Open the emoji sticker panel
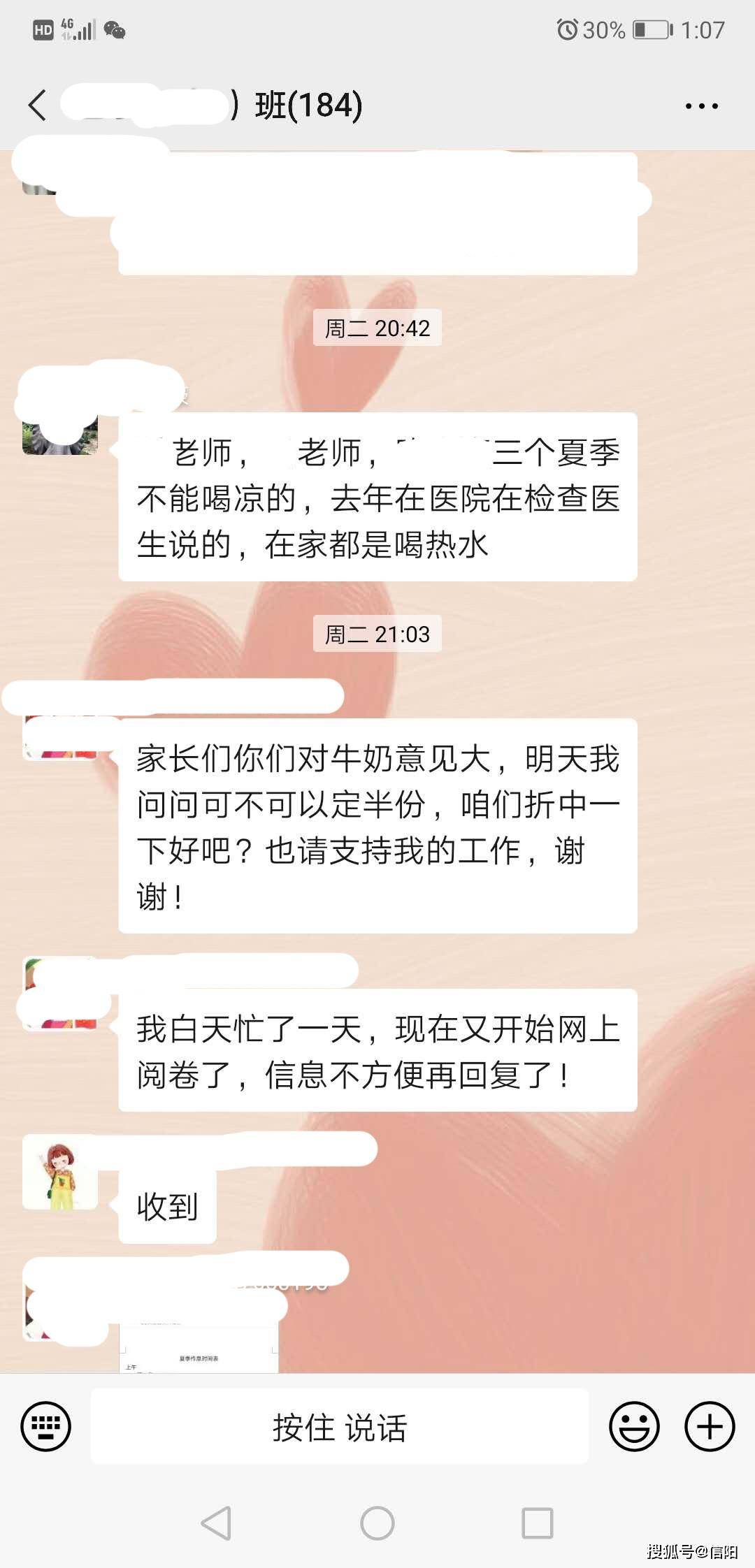The image size is (755, 1568). click(x=634, y=1426)
